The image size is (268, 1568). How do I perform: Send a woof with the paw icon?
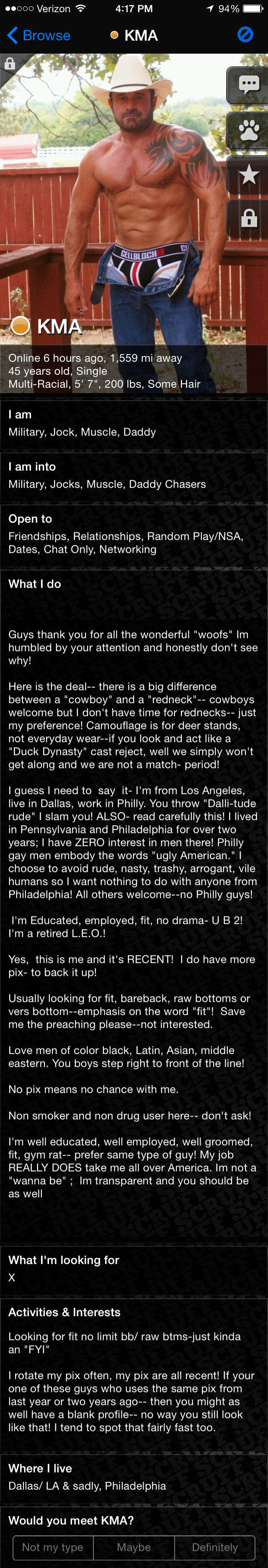coord(248,130)
